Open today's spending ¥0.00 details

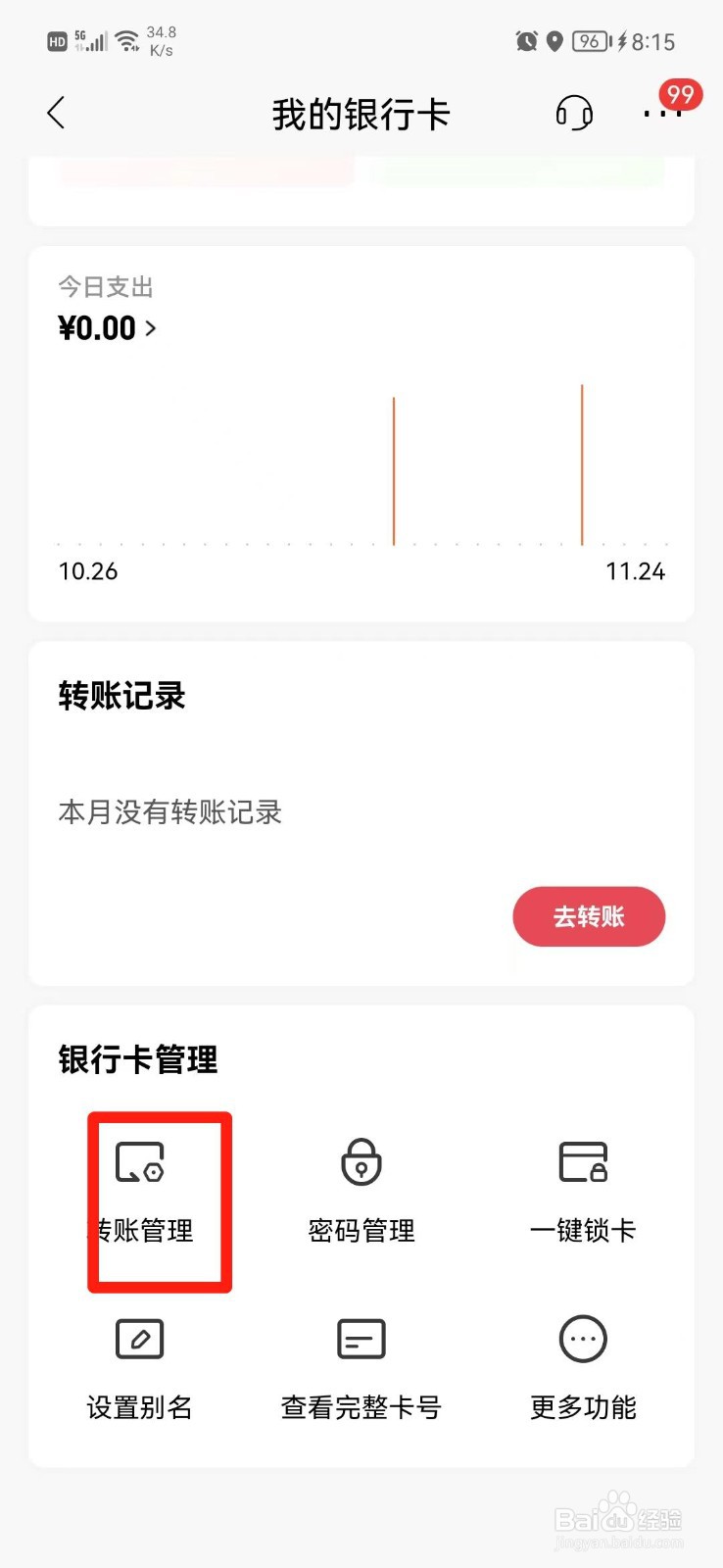(107, 328)
